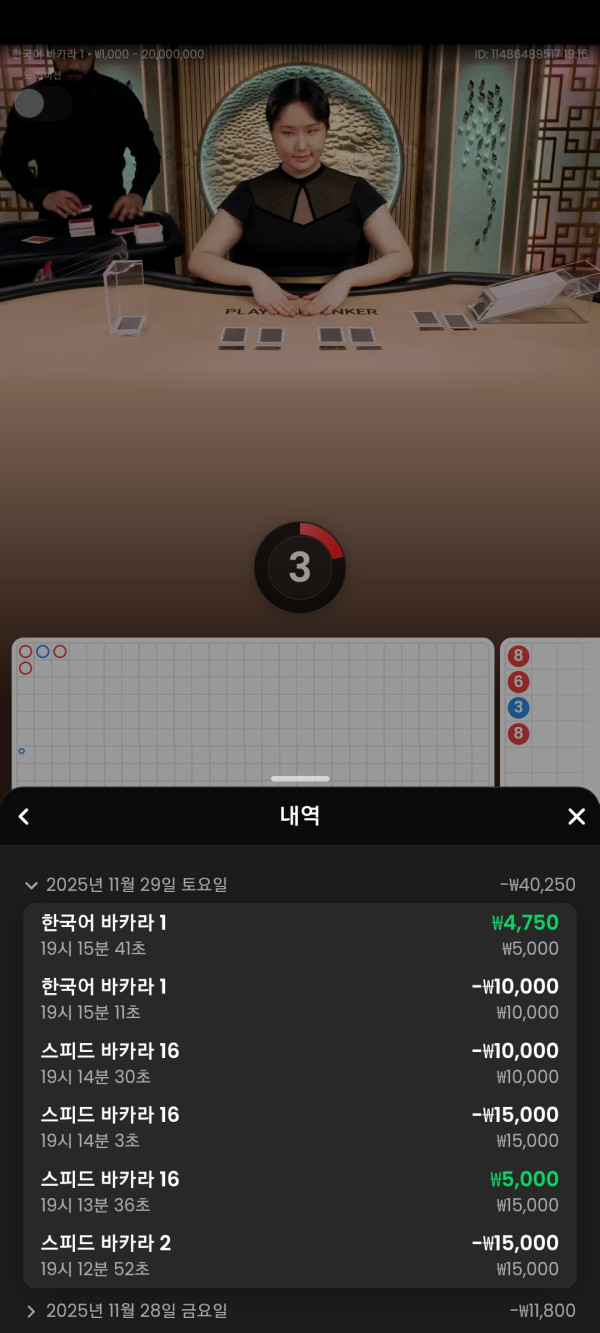Open 스피드 바카라 2 entry at 19시 12분 52초
The image size is (600, 1333).
(x=300, y=1255)
